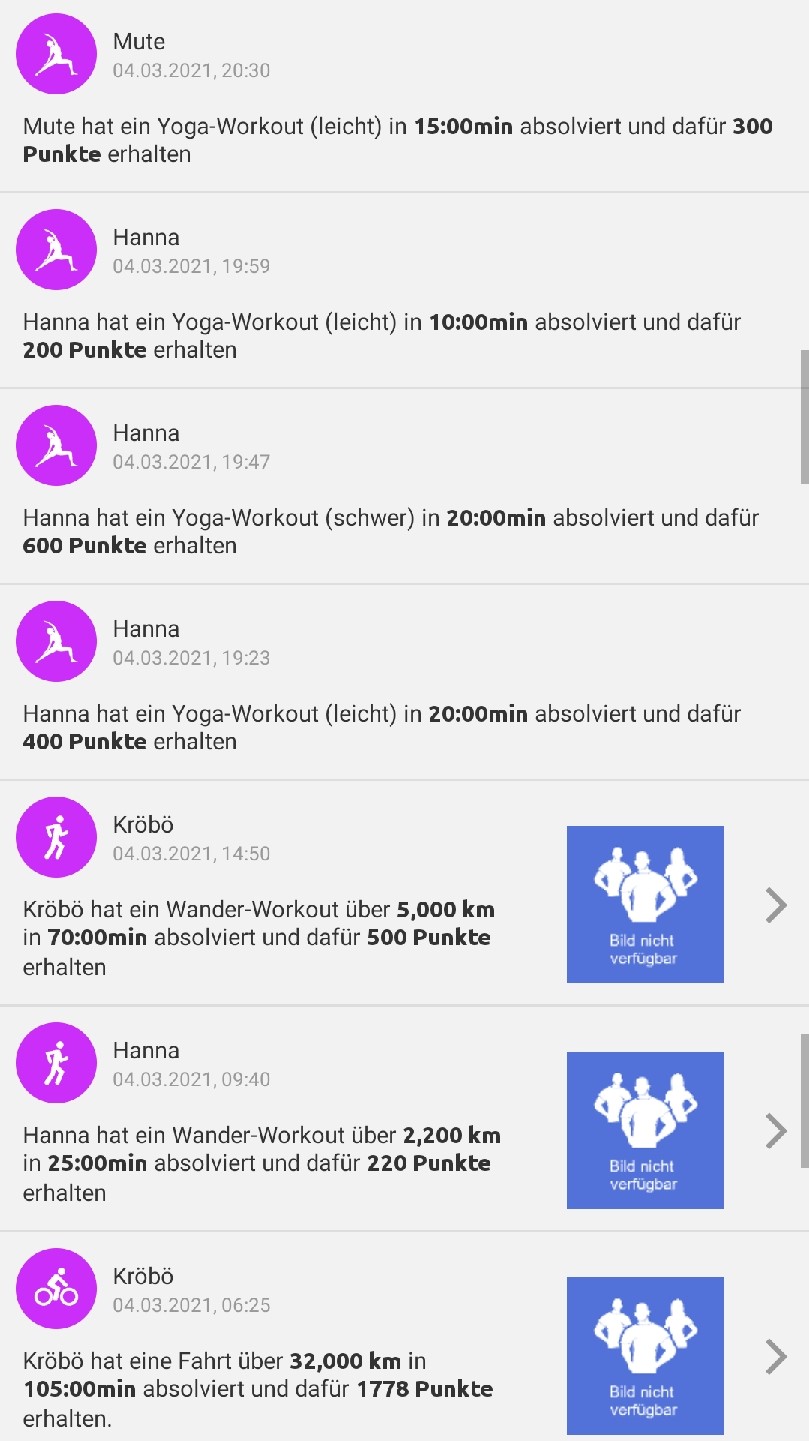Expand Kröbö's Wander-Workout entry via the chevron
Screen dimensions: 809x1441
pos(775,905)
